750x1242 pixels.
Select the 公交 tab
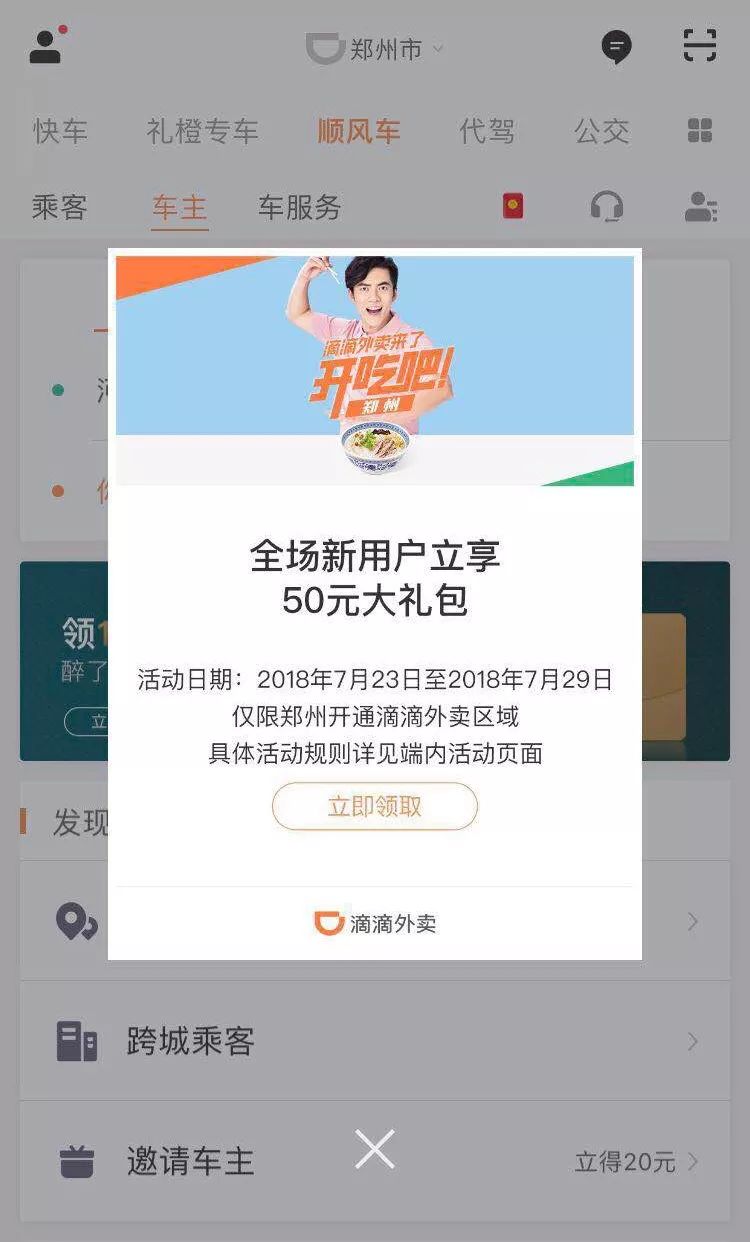pyautogui.click(x=602, y=131)
